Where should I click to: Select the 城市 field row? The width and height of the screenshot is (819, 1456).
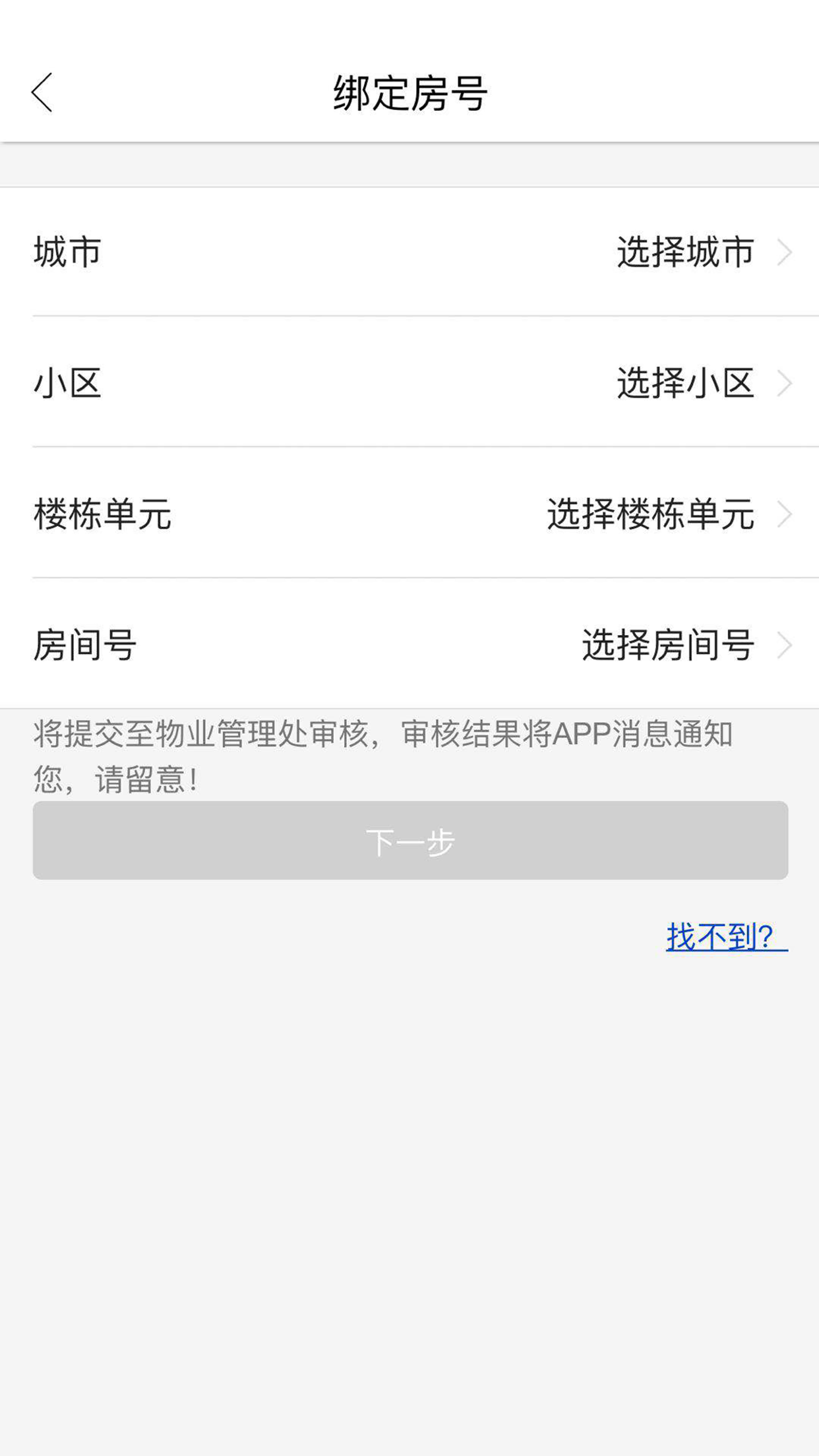[409, 253]
